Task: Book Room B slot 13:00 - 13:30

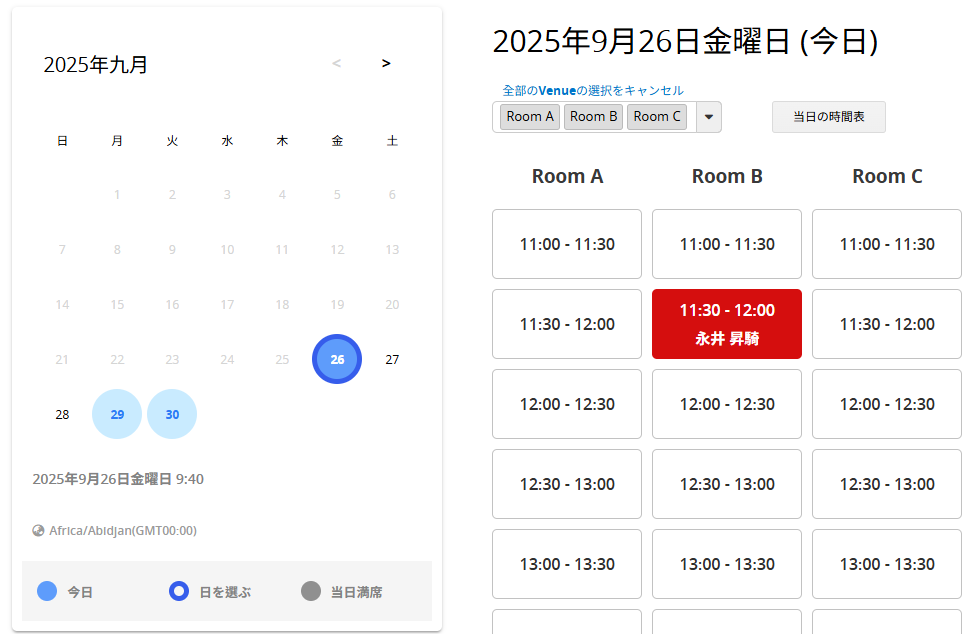Action: [727, 564]
